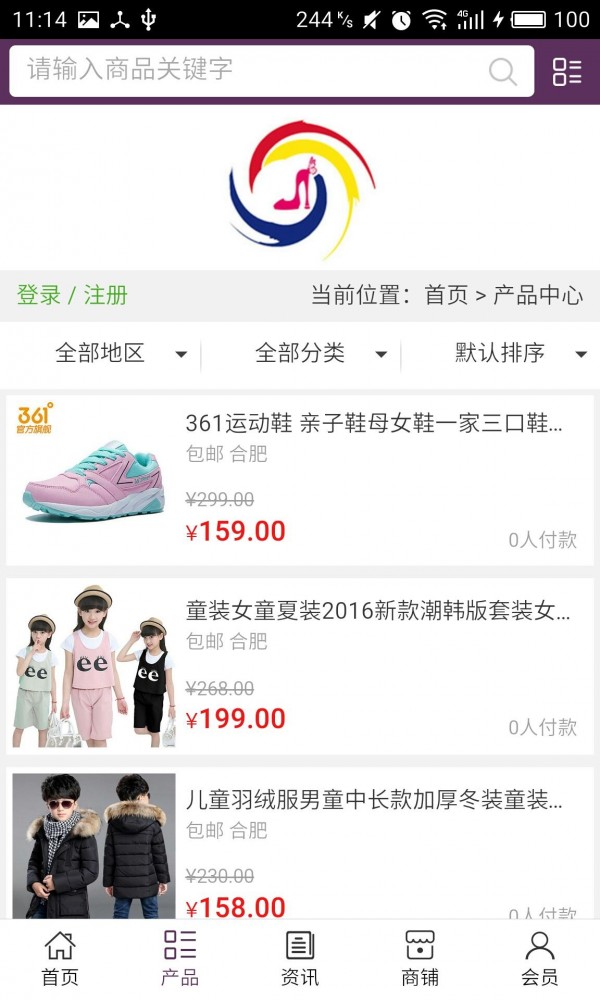Switch to the 资讯 news tab
This screenshot has width=600, height=1000.
(300, 958)
